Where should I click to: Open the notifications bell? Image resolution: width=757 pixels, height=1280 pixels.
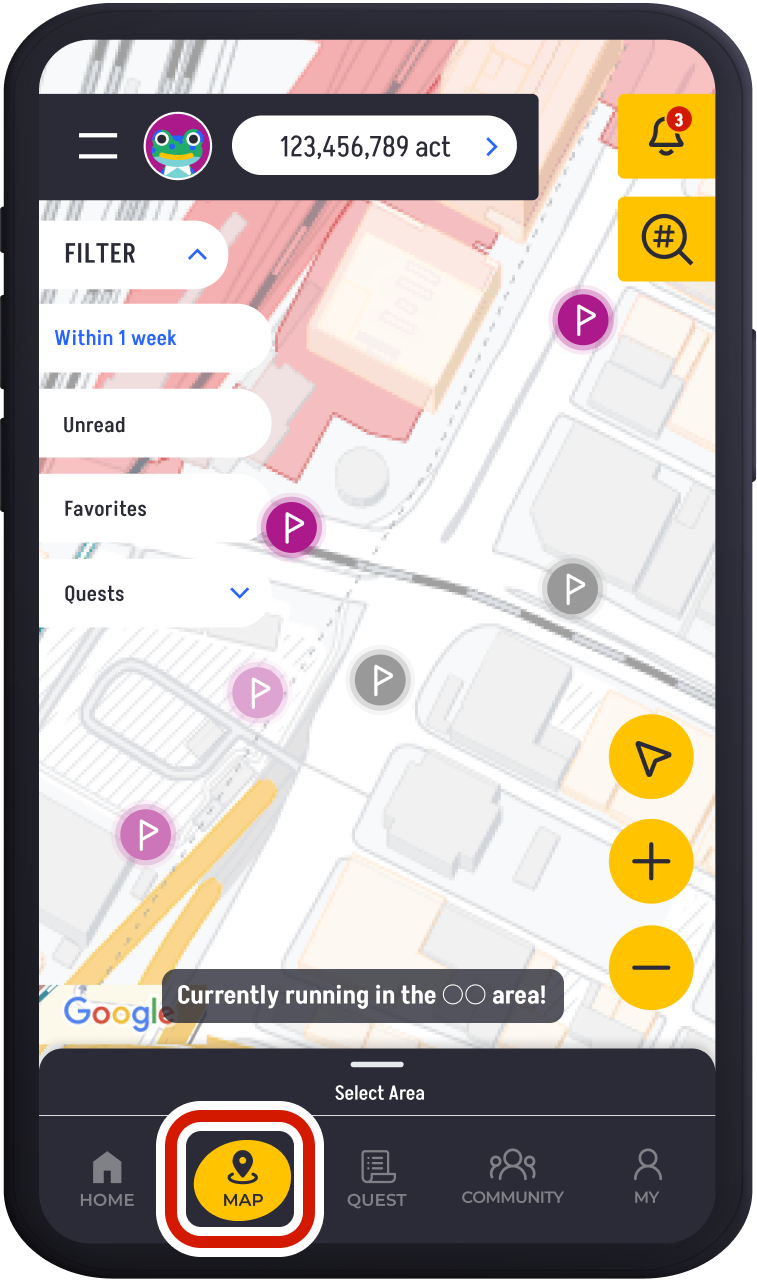point(666,136)
